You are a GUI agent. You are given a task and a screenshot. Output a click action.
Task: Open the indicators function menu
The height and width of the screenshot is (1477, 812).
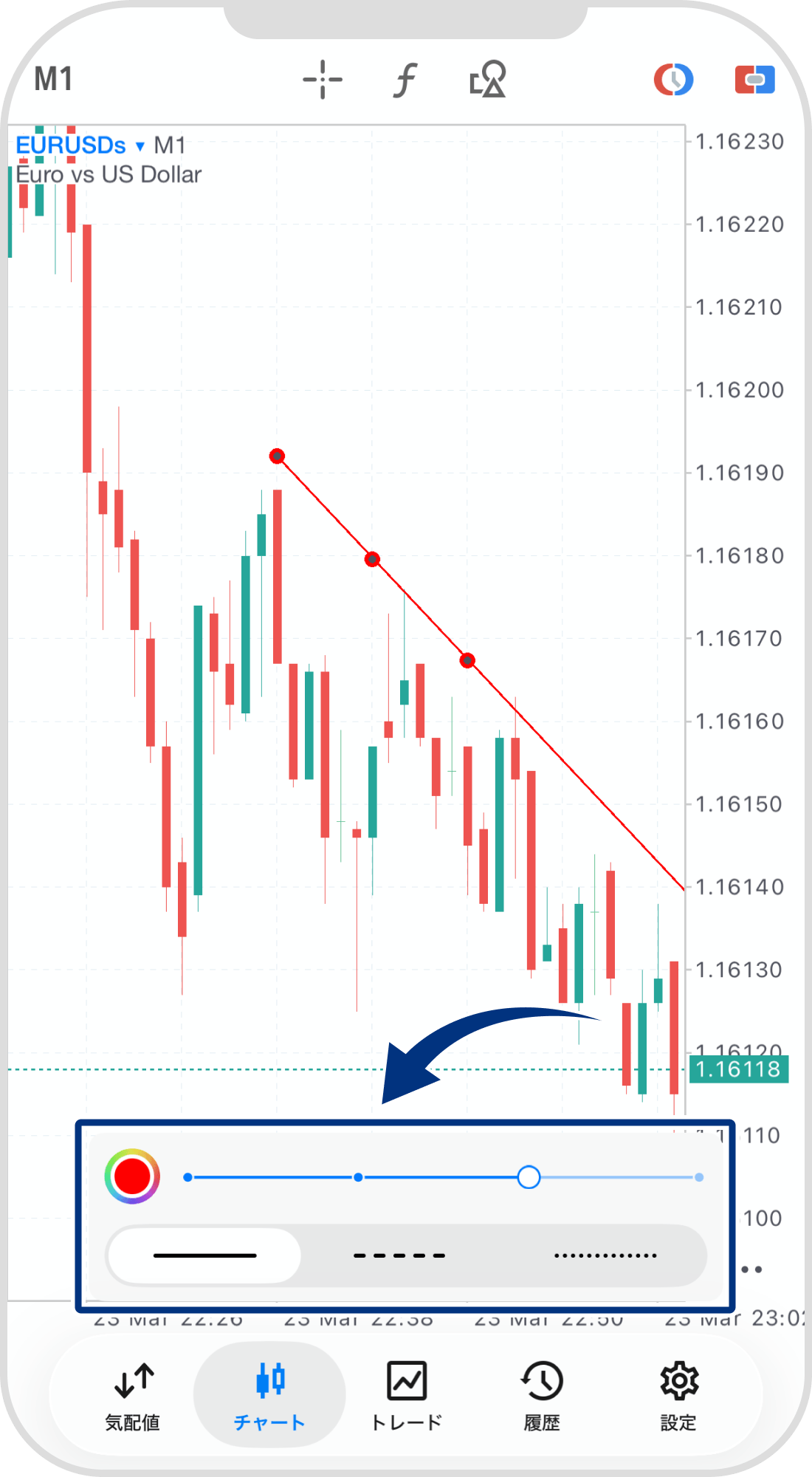(405, 80)
